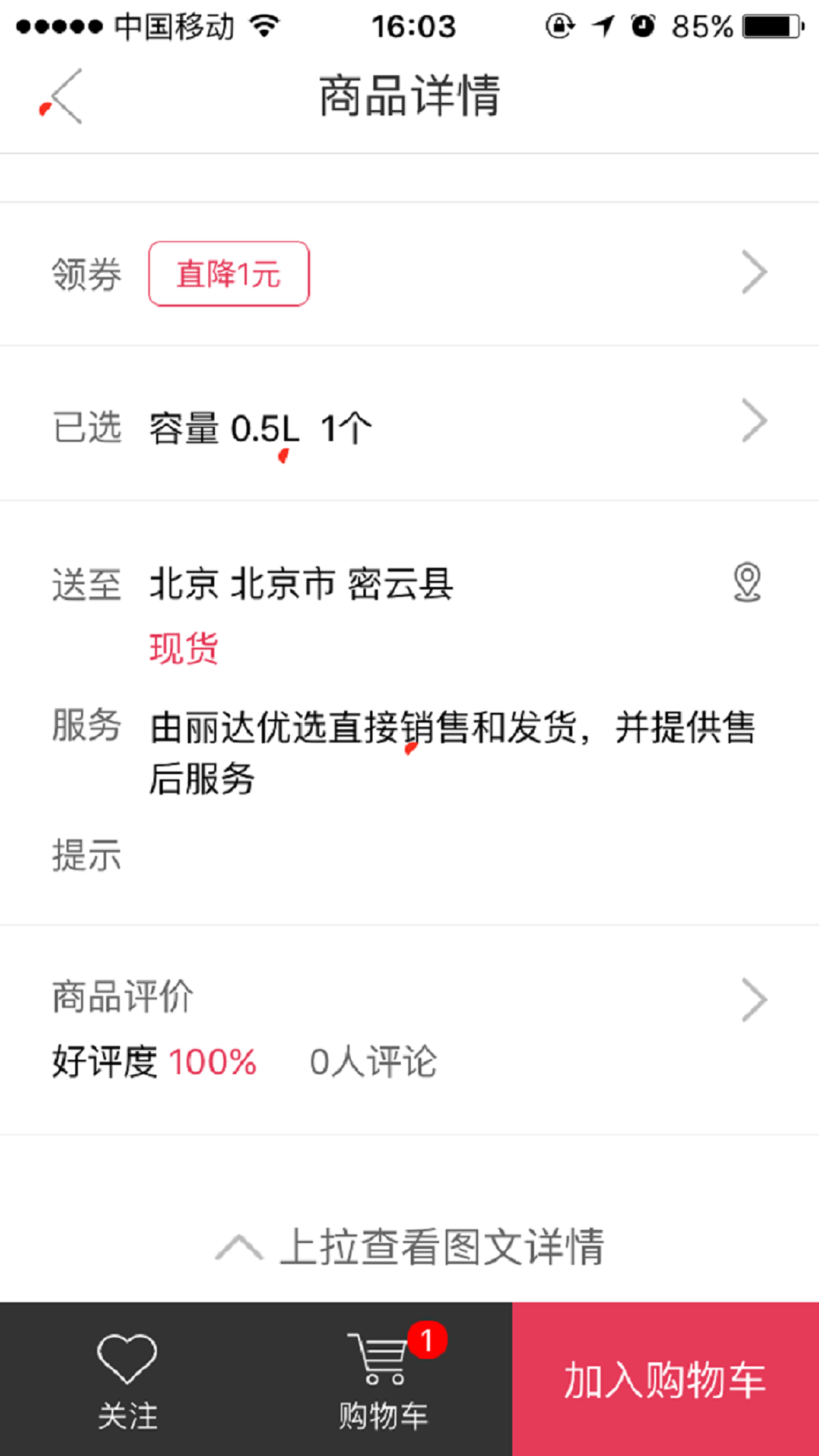This screenshot has width=819, height=1456.
Task: Open the 购物车 cart
Action: pyautogui.click(x=384, y=1380)
